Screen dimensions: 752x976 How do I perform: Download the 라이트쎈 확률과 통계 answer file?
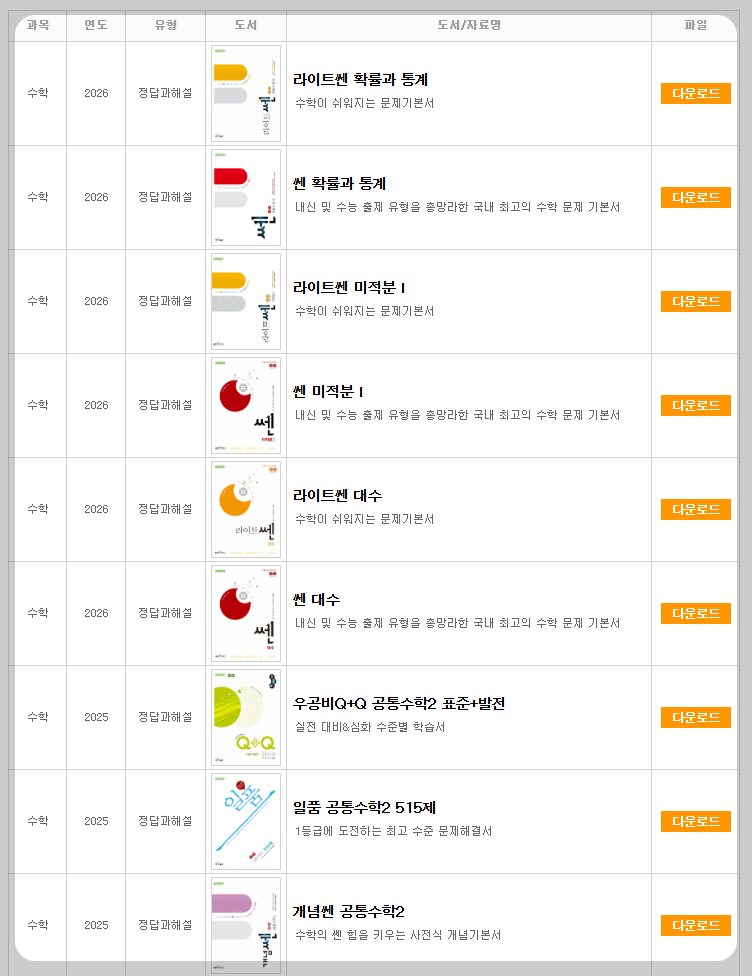[x=695, y=93]
